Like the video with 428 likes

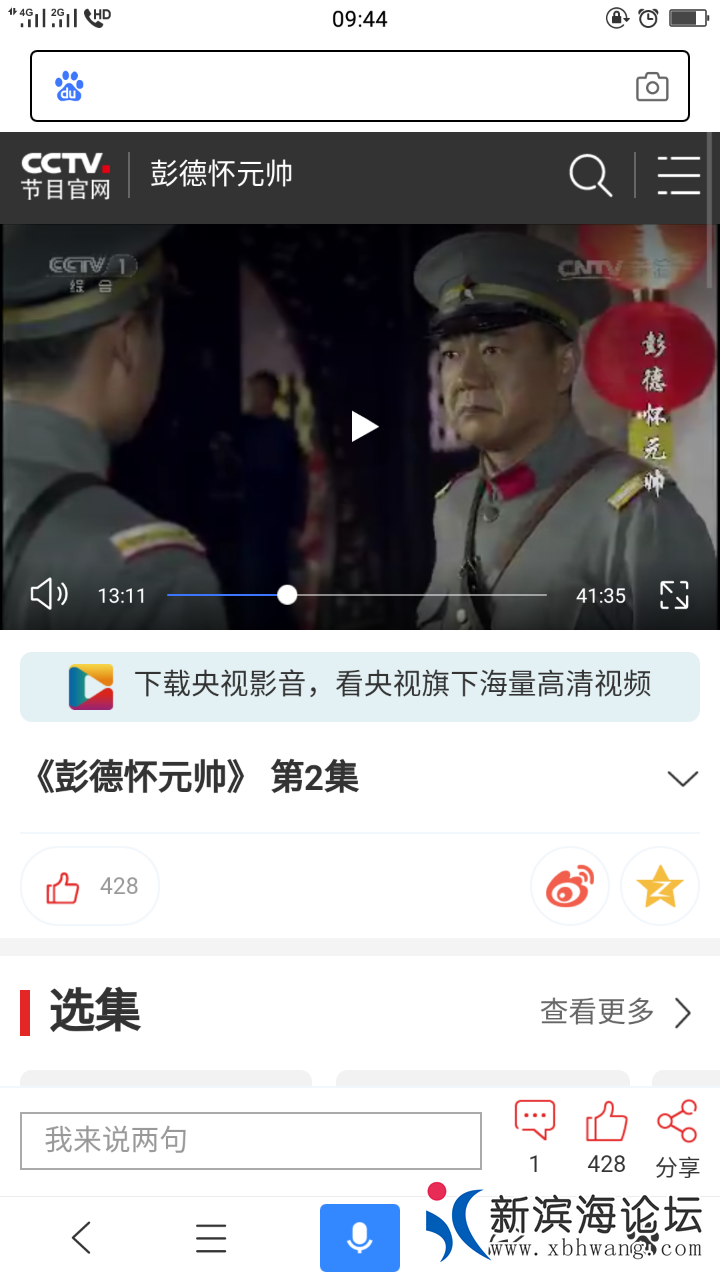point(90,886)
